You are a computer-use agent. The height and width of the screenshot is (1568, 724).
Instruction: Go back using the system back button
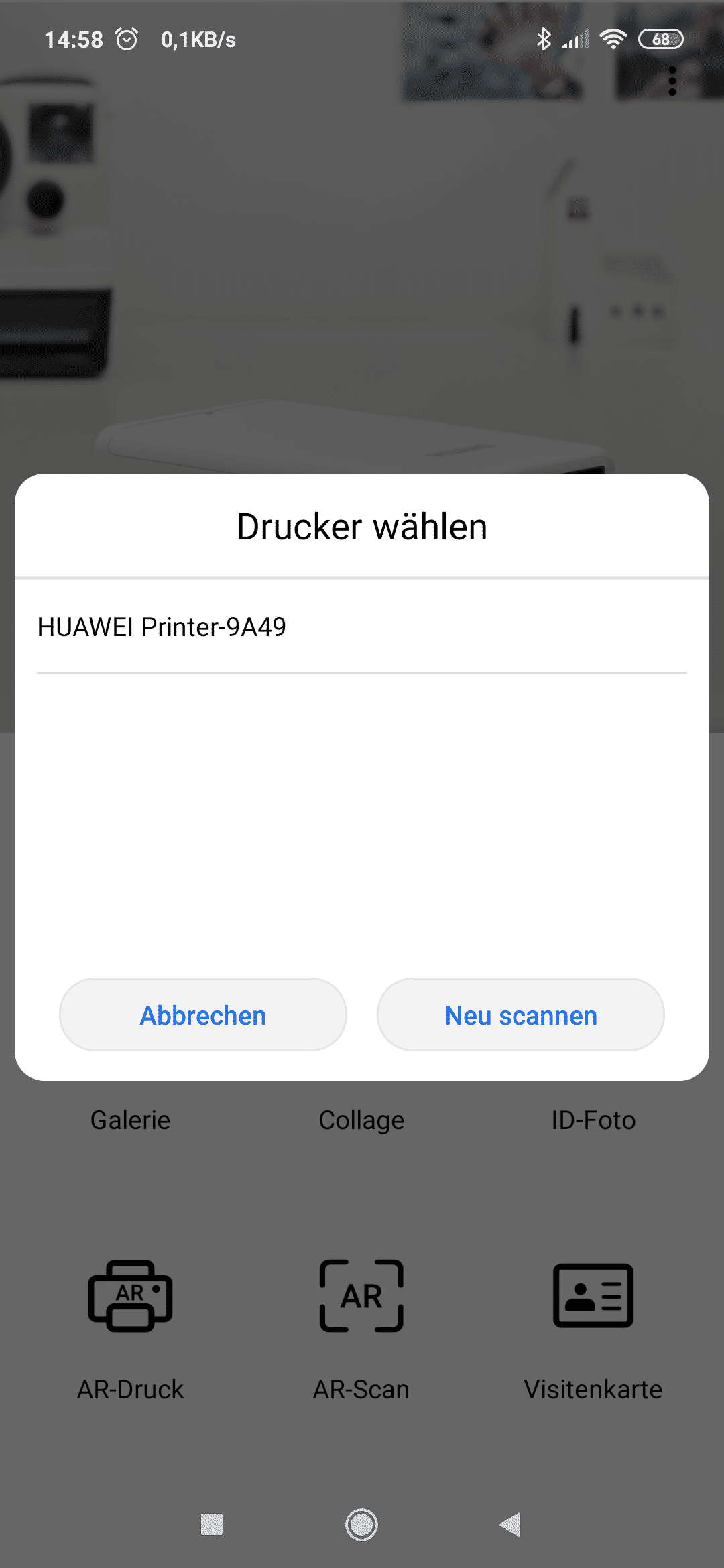coord(511,1524)
